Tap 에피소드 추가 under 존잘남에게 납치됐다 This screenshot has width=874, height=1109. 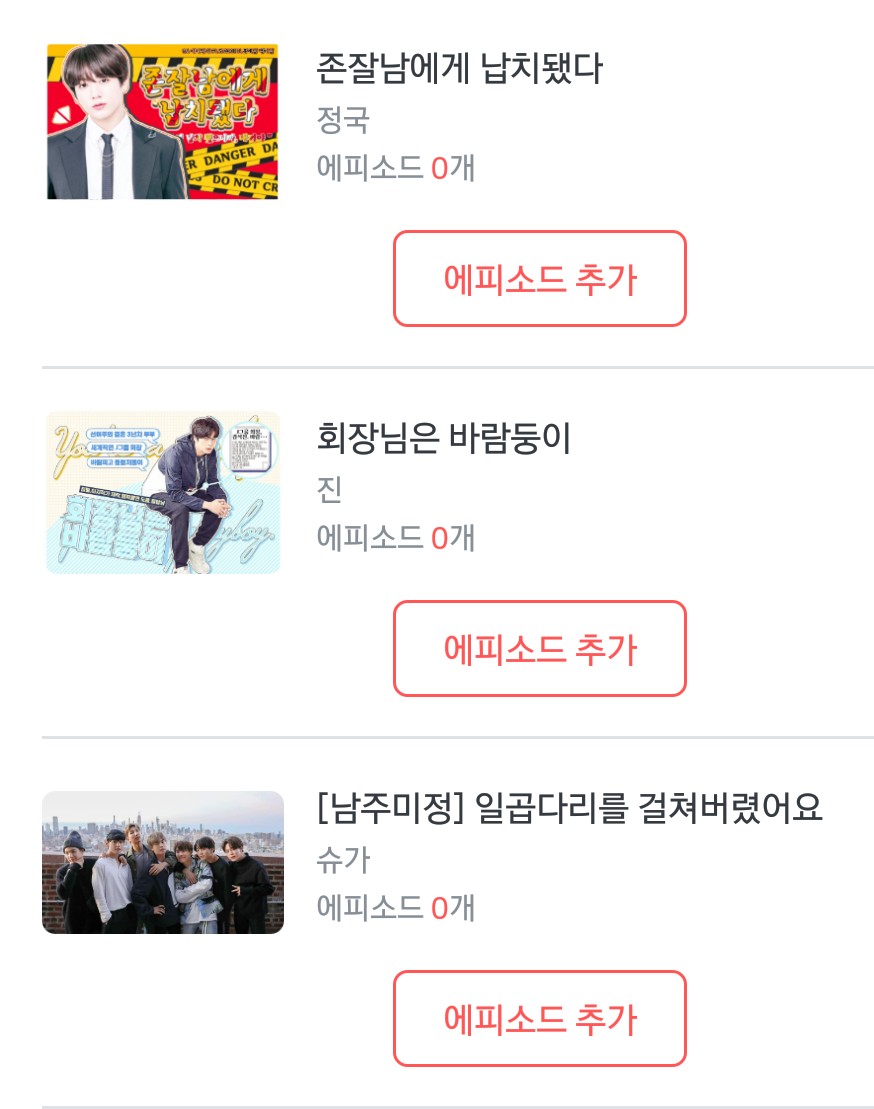coord(539,279)
